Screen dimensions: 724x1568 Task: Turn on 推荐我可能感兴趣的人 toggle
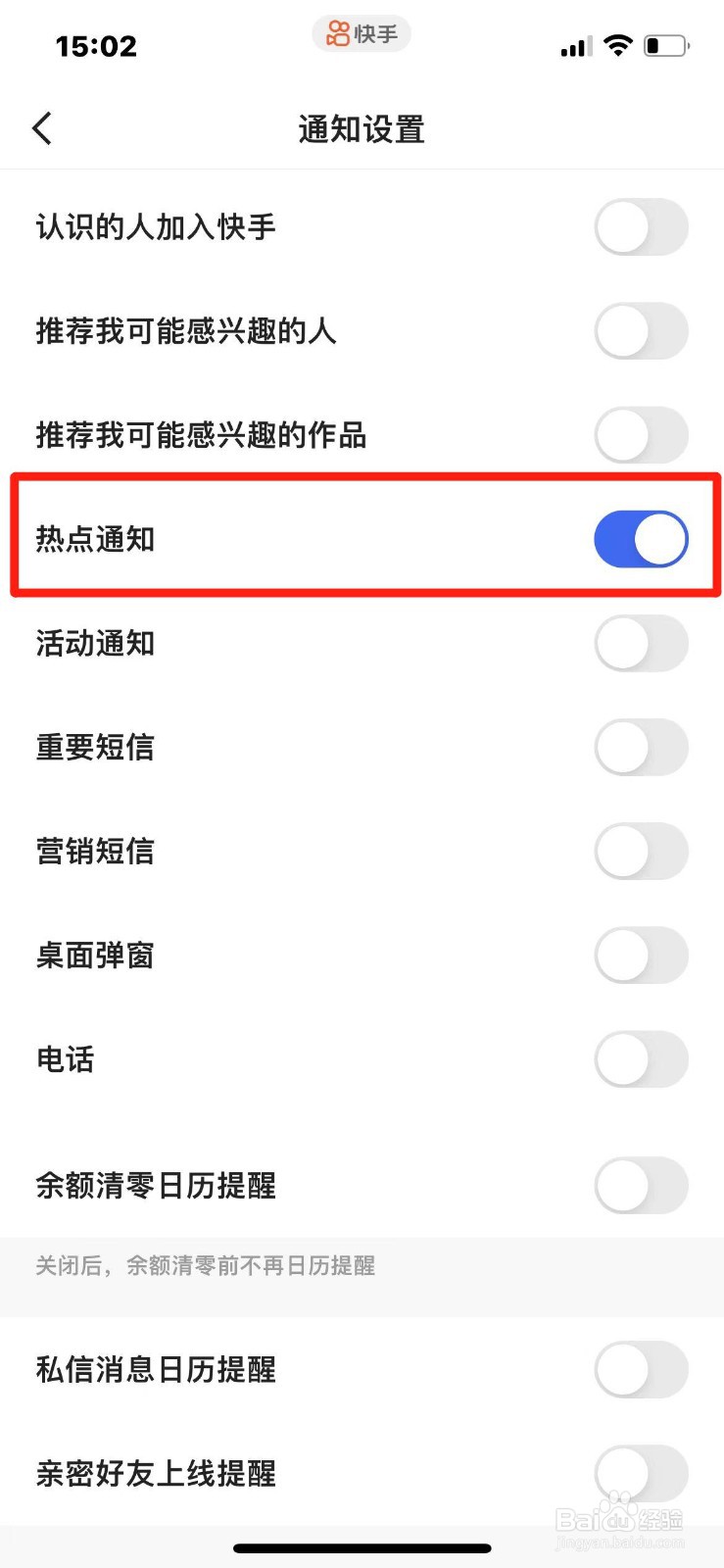click(x=640, y=331)
